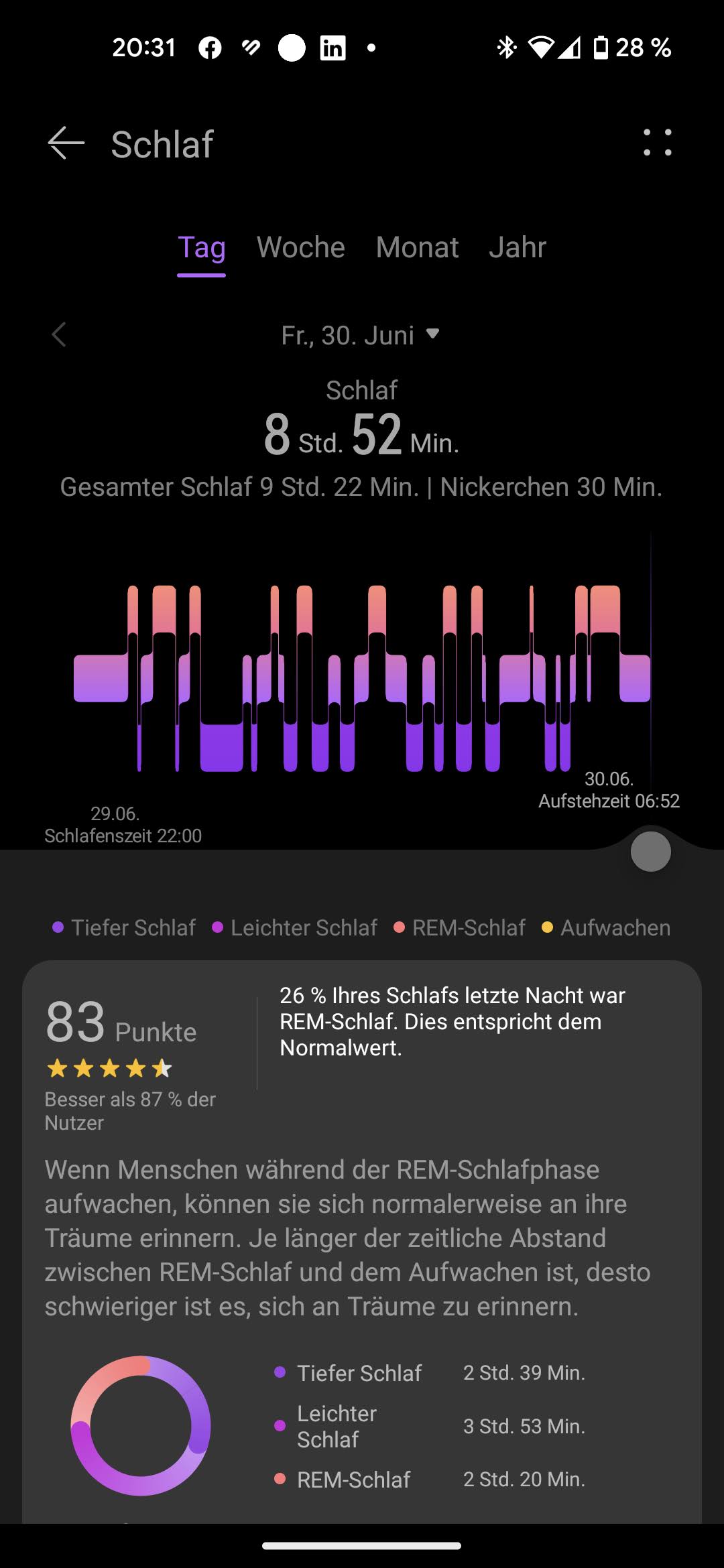This screenshot has height=1568, width=724.
Task: Open the date picker Fr., 30. Juni
Action: [x=360, y=335]
